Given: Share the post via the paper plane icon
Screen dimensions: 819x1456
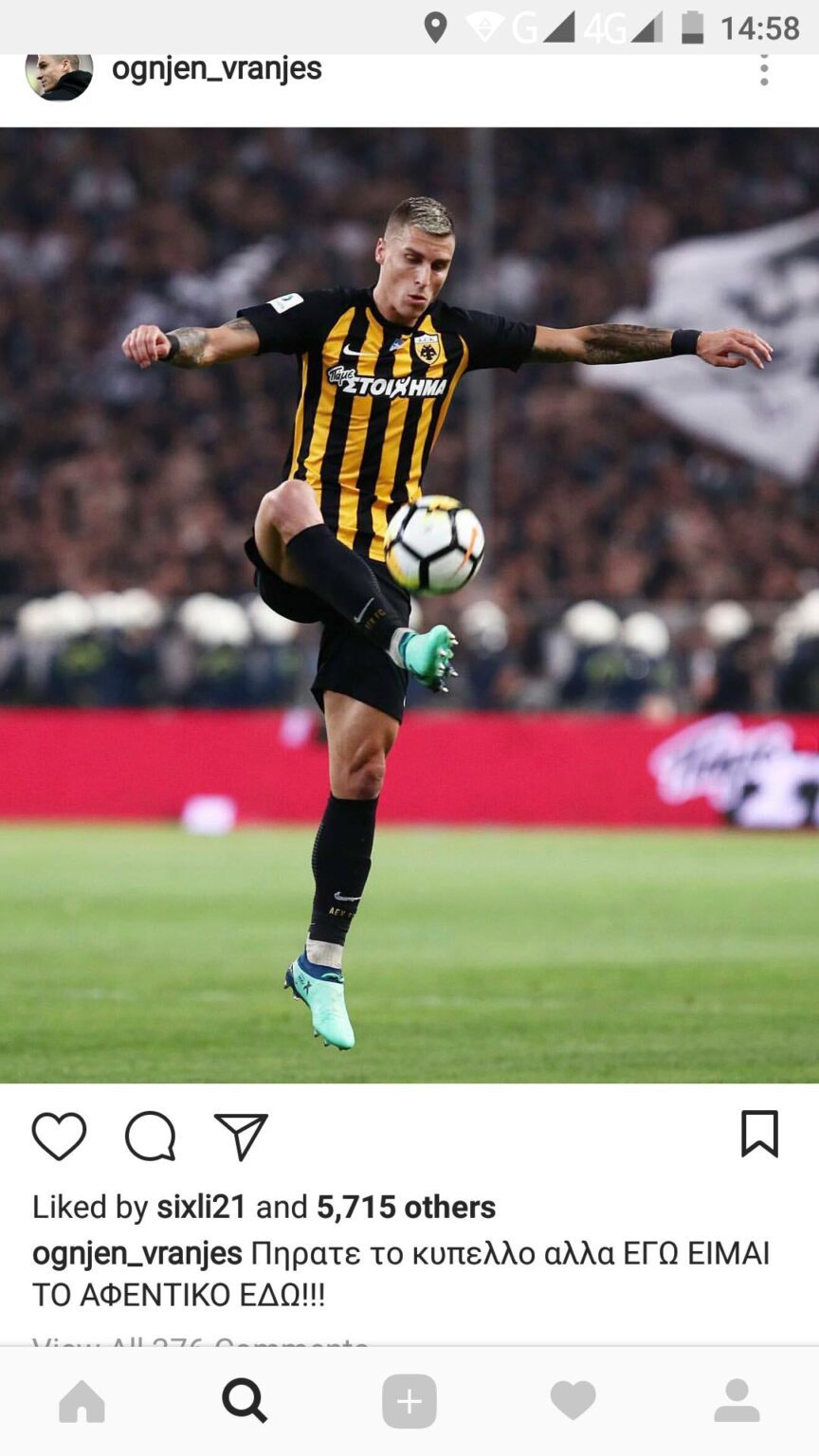Looking at the screenshot, I should point(242,1136).
